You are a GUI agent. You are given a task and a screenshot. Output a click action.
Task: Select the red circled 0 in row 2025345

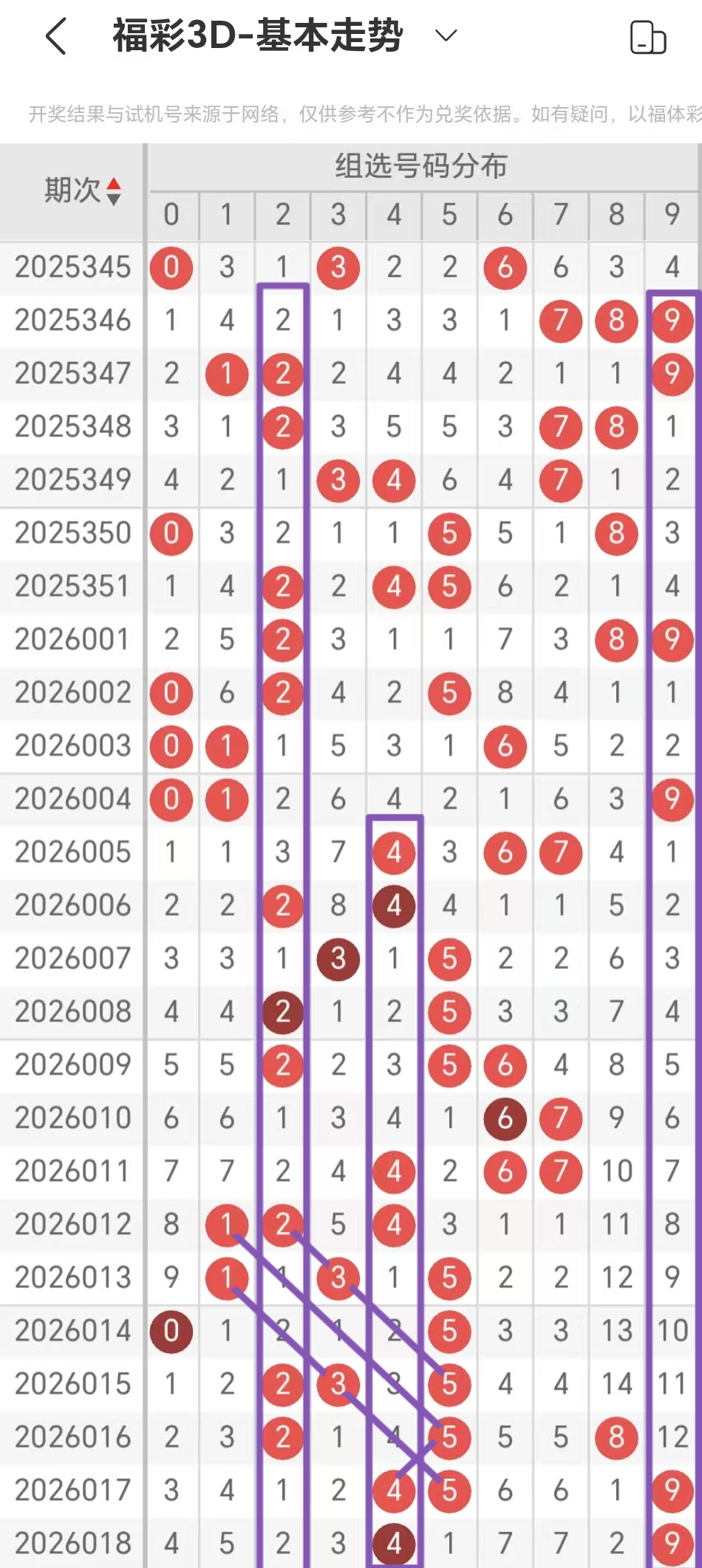coord(171,268)
